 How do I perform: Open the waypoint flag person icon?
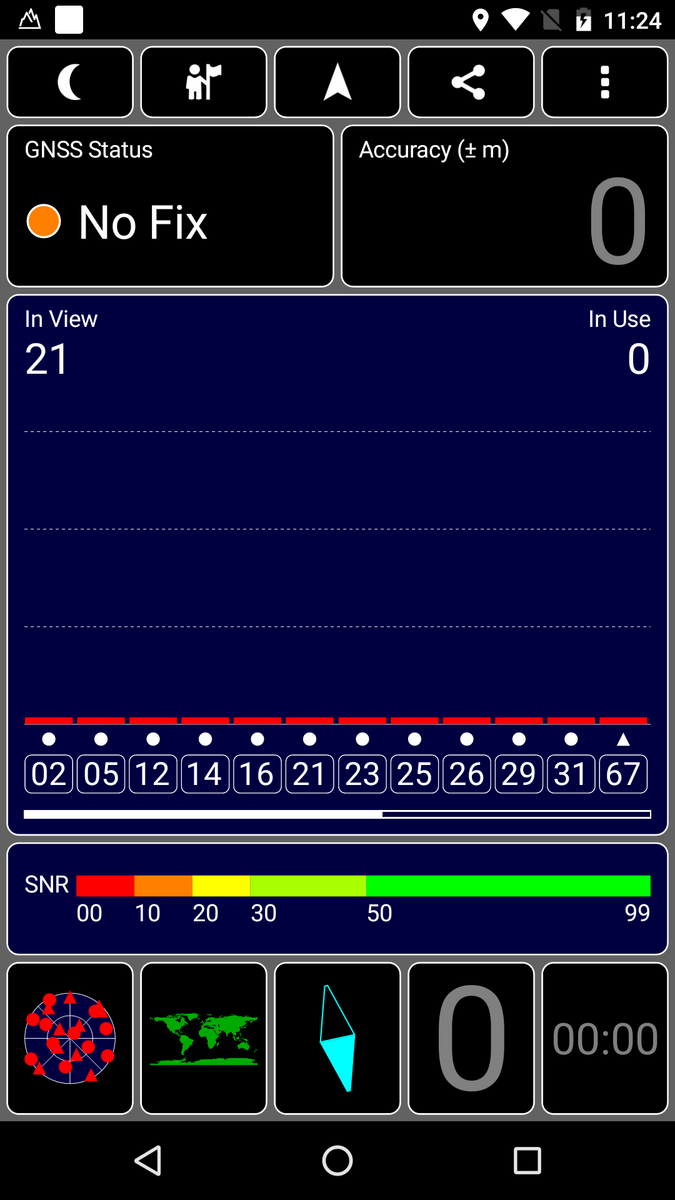pyautogui.click(x=204, y=82)
